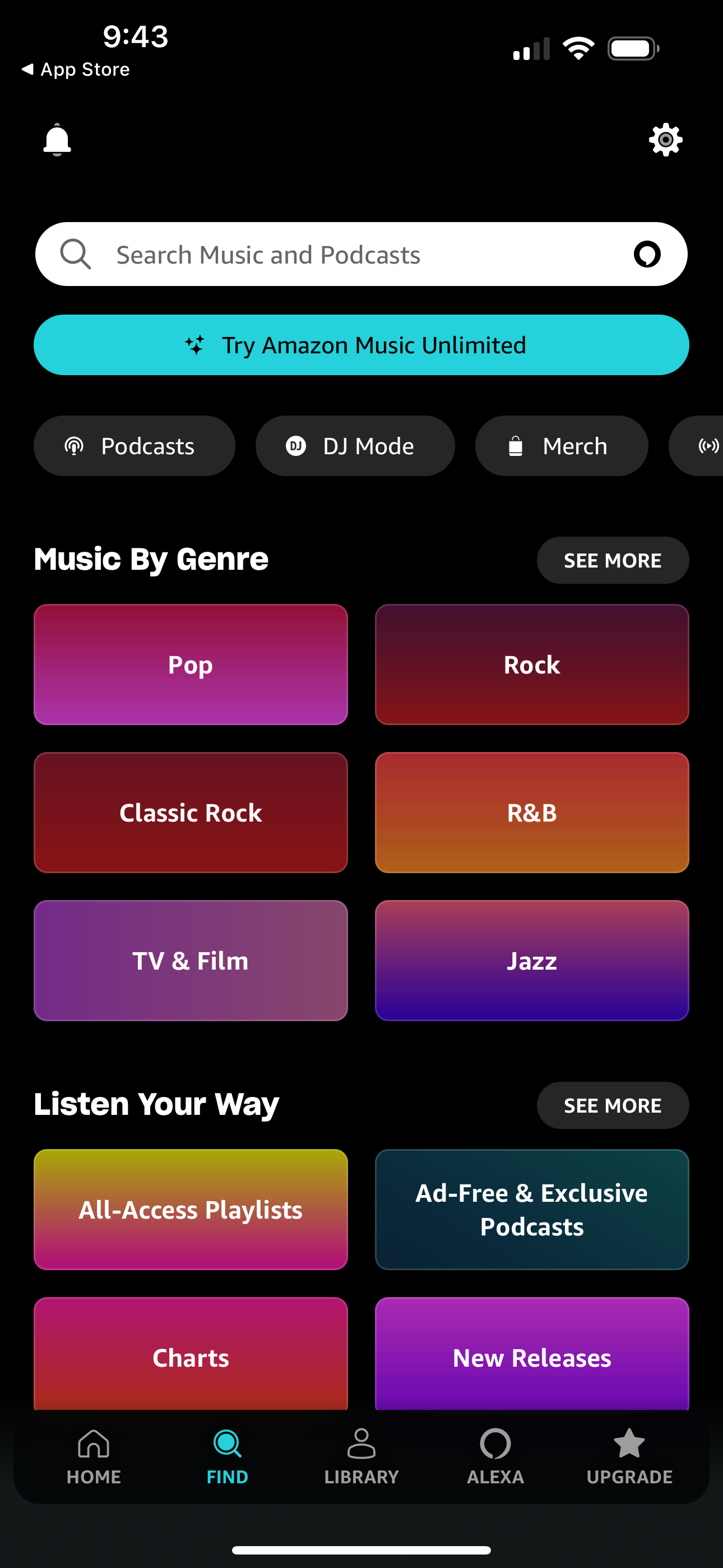
Task: Go to the Library tab
Action: point(361,1456)
